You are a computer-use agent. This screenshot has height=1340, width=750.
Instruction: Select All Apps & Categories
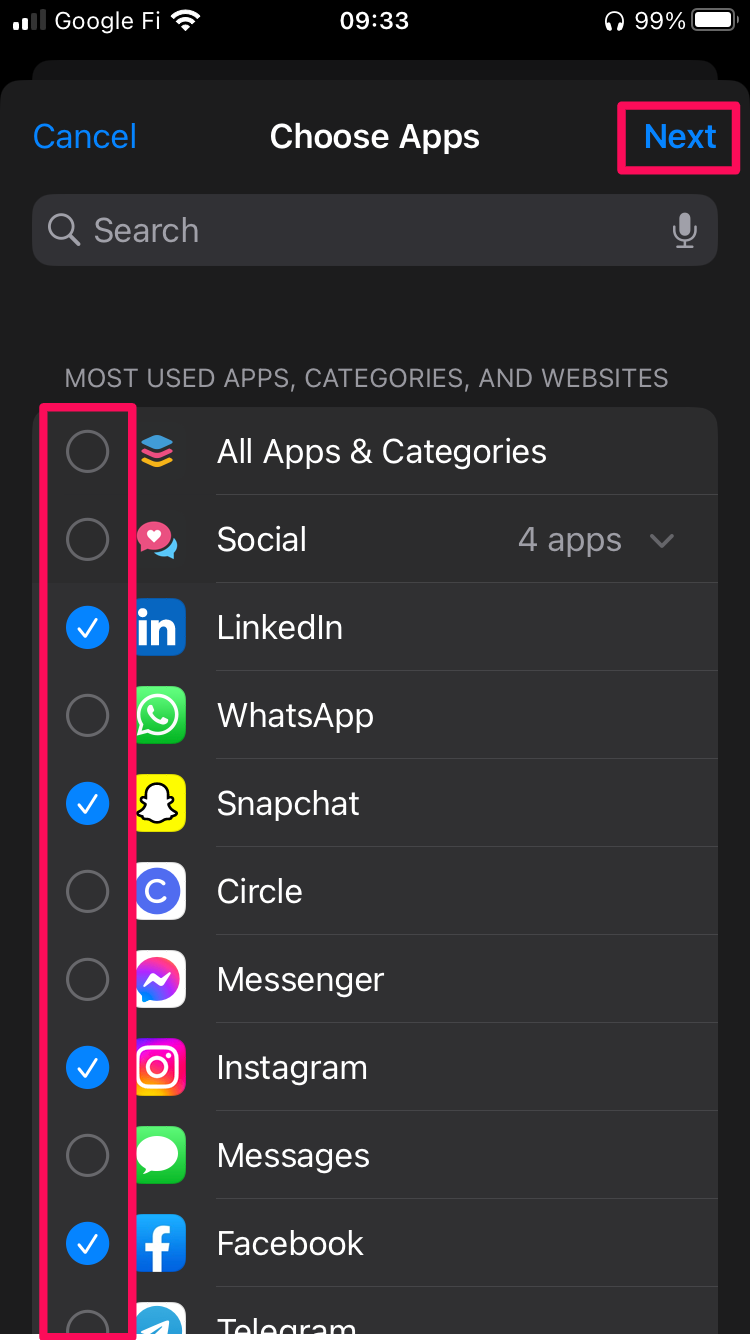tap(87, 452)
